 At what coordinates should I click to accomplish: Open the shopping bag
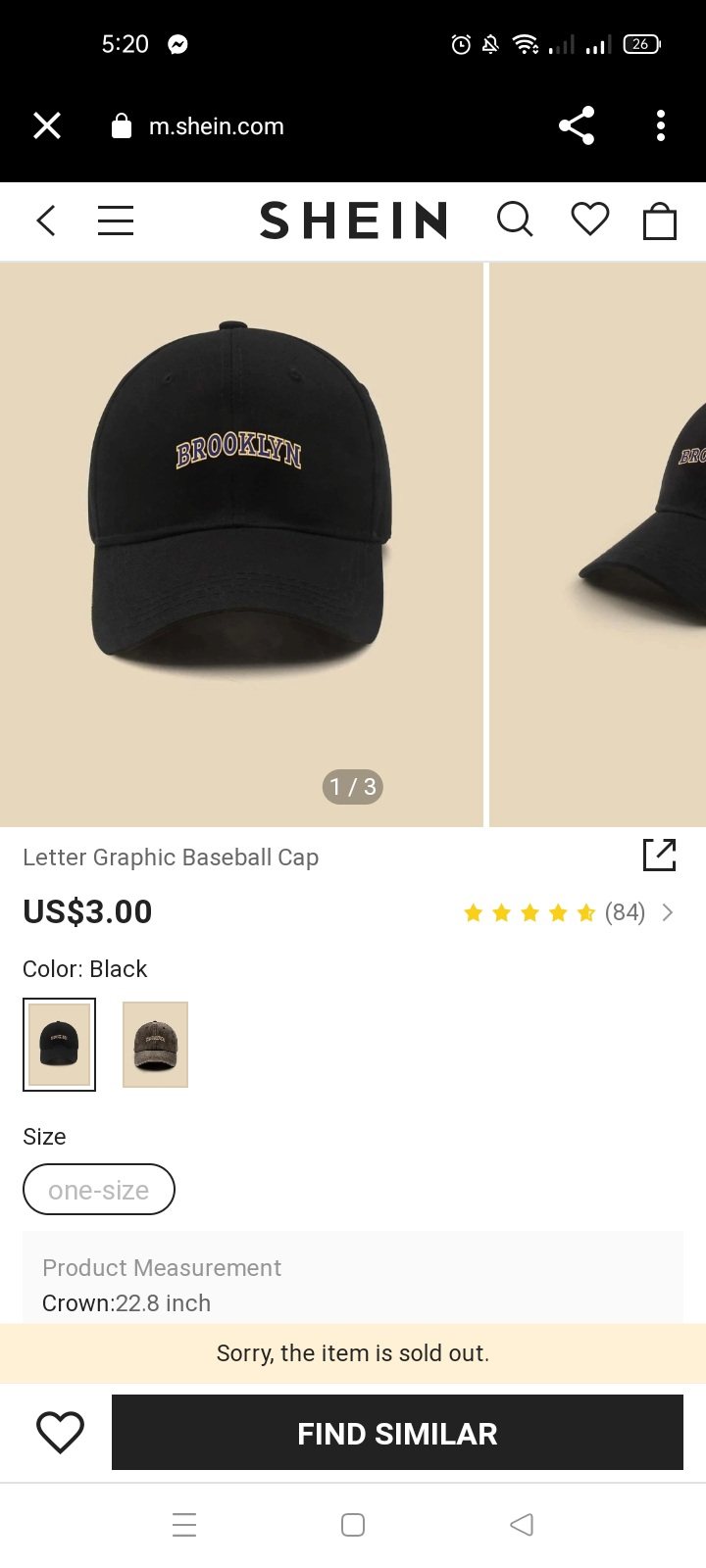tap(659, 220)
